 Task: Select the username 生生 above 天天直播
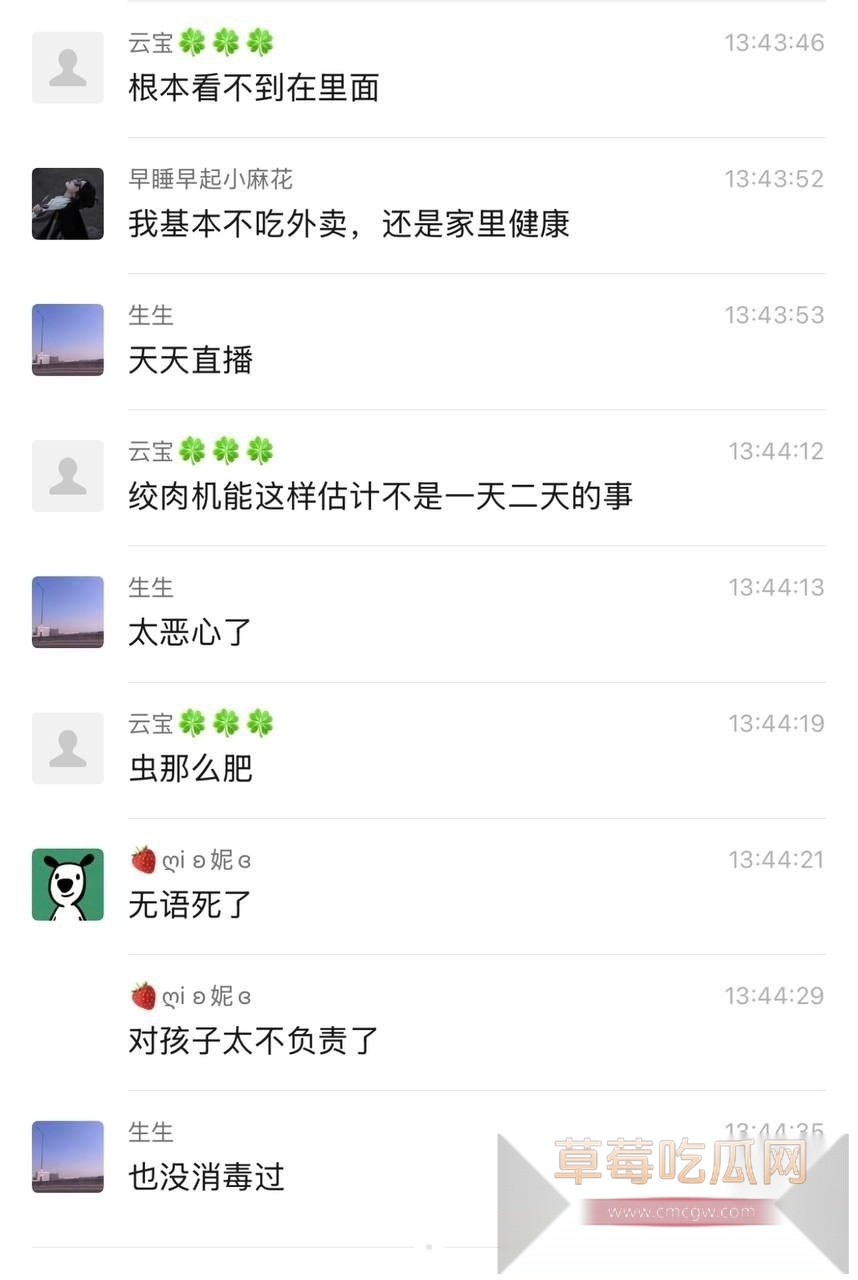tap(150, 314)
